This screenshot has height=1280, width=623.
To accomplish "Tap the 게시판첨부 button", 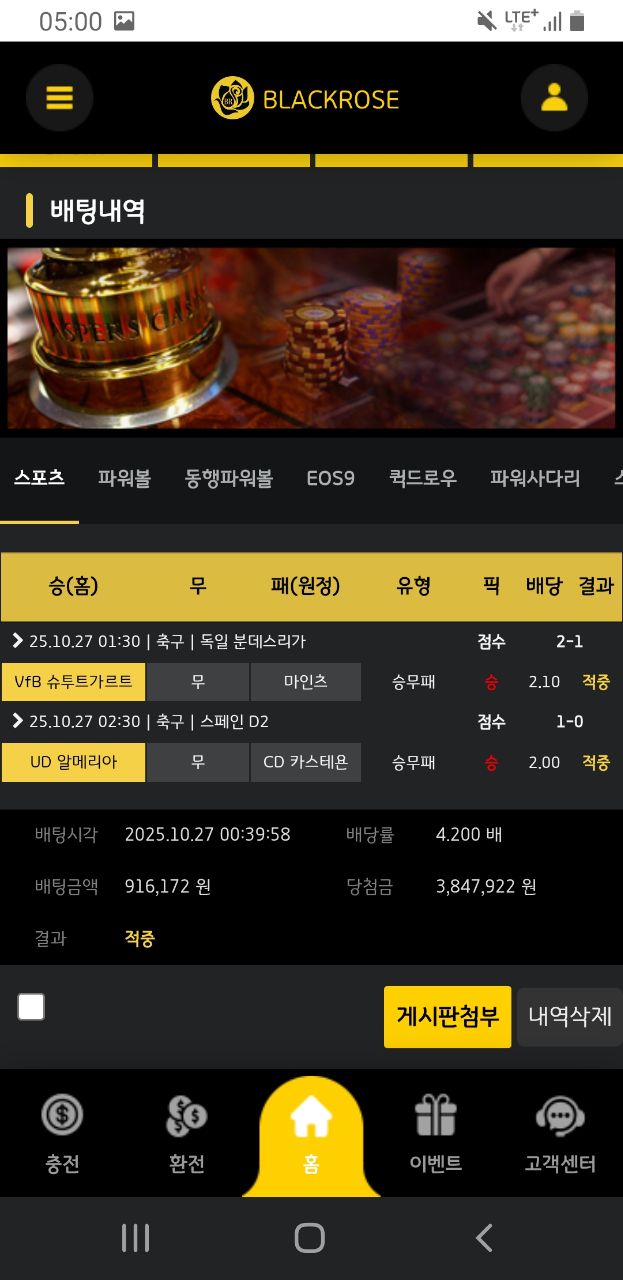I will [447, 1017].
